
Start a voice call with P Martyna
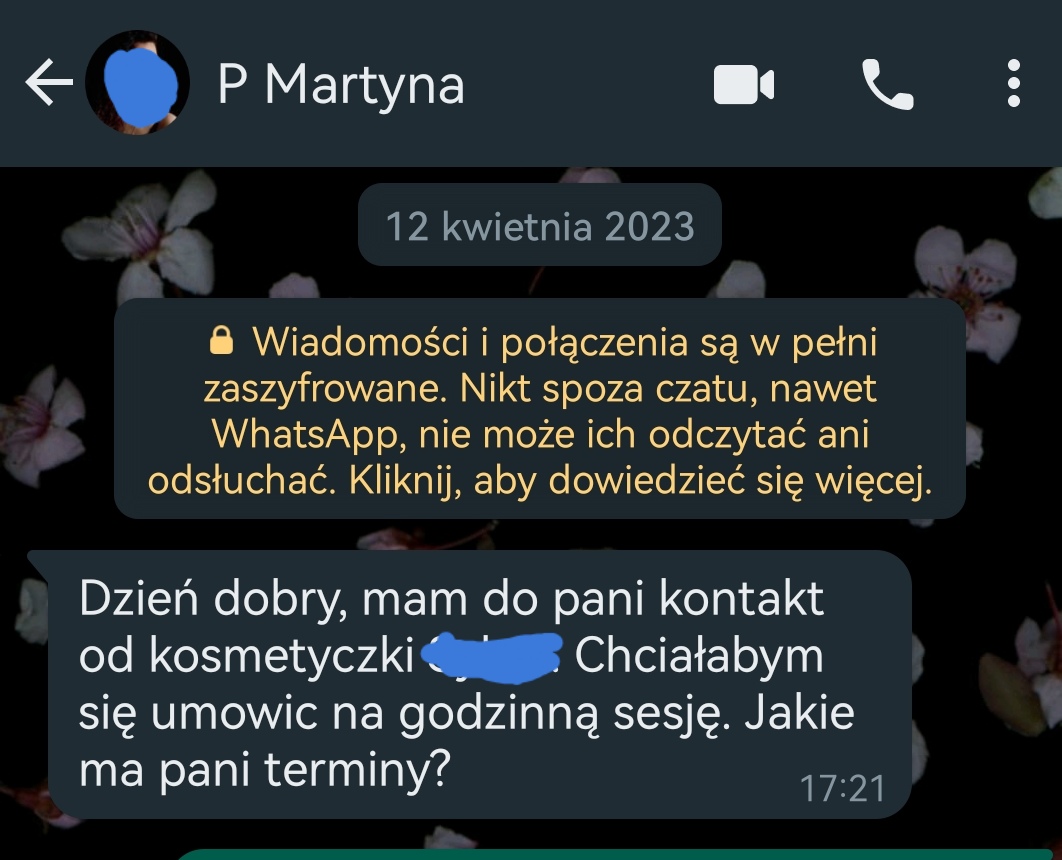click(x=887, y=85)
